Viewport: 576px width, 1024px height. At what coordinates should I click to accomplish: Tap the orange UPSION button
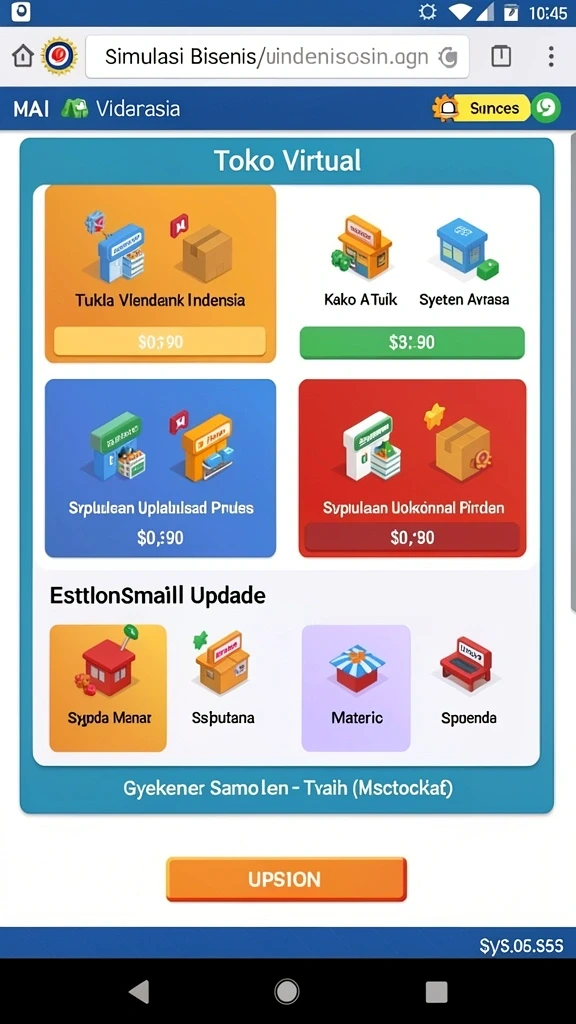click(x=286, y=879)
